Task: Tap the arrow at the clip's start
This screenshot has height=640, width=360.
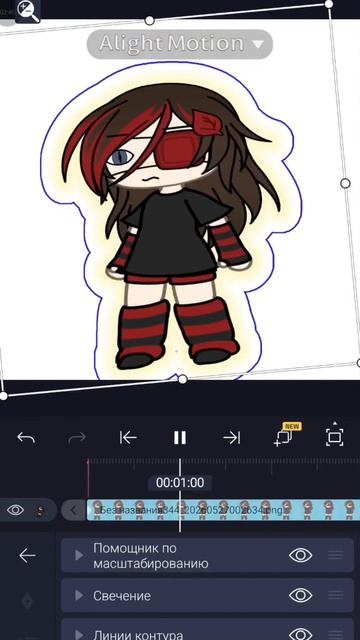Action: [x=74, y=510]
